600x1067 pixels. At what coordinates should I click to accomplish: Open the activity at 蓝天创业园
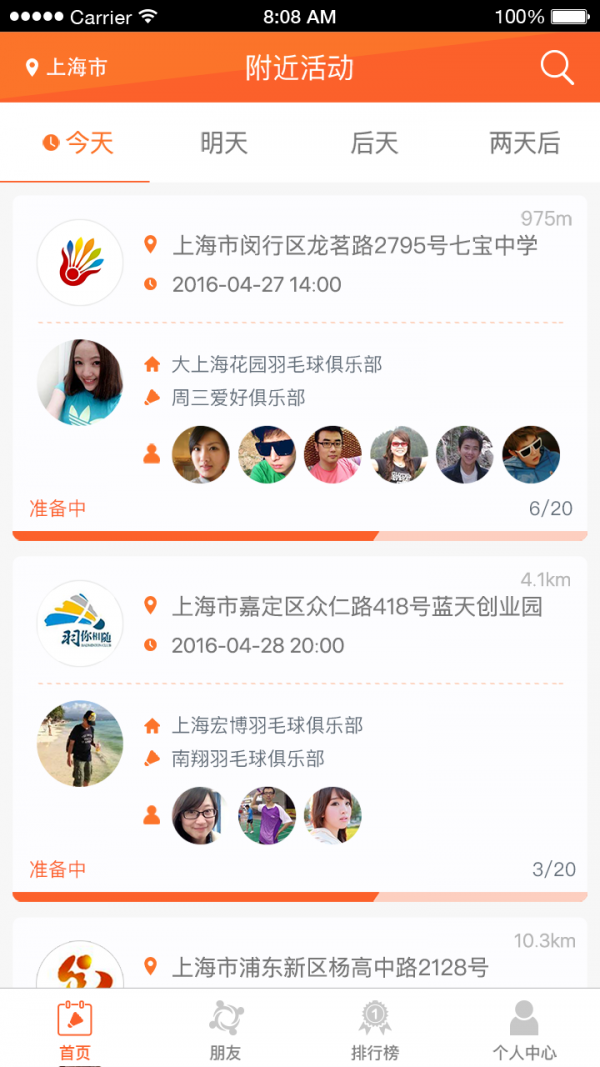[300, 729]
